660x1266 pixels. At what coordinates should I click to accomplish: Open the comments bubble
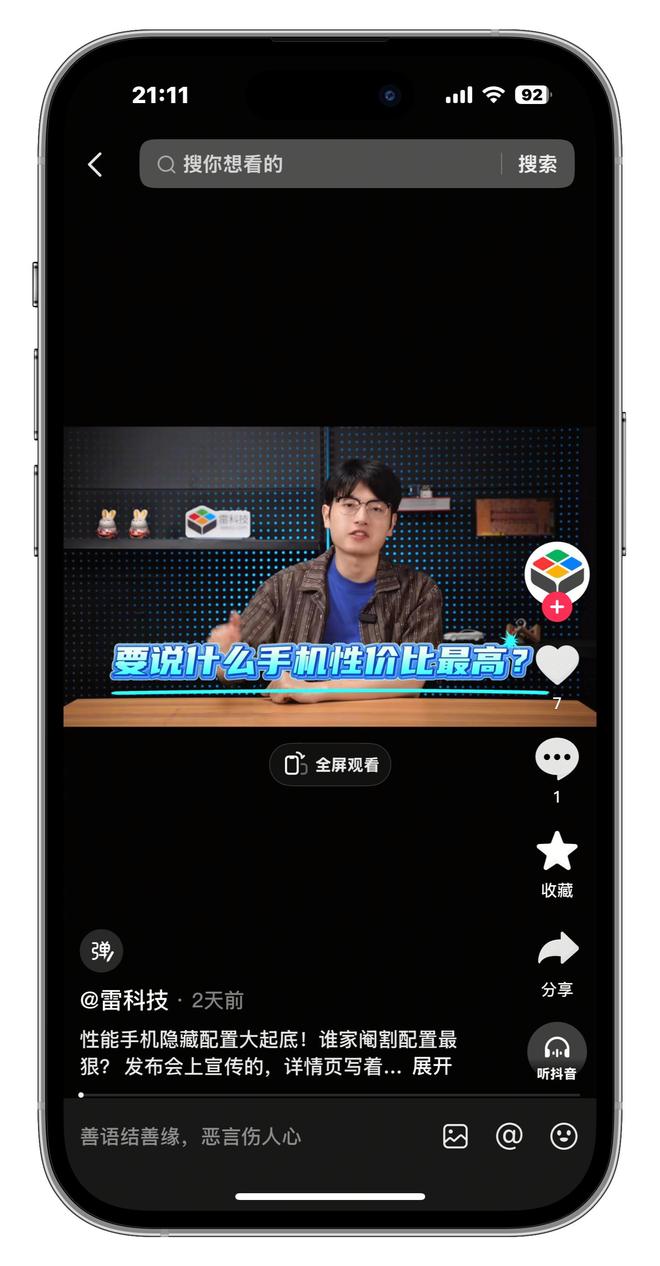coord(557,760)
